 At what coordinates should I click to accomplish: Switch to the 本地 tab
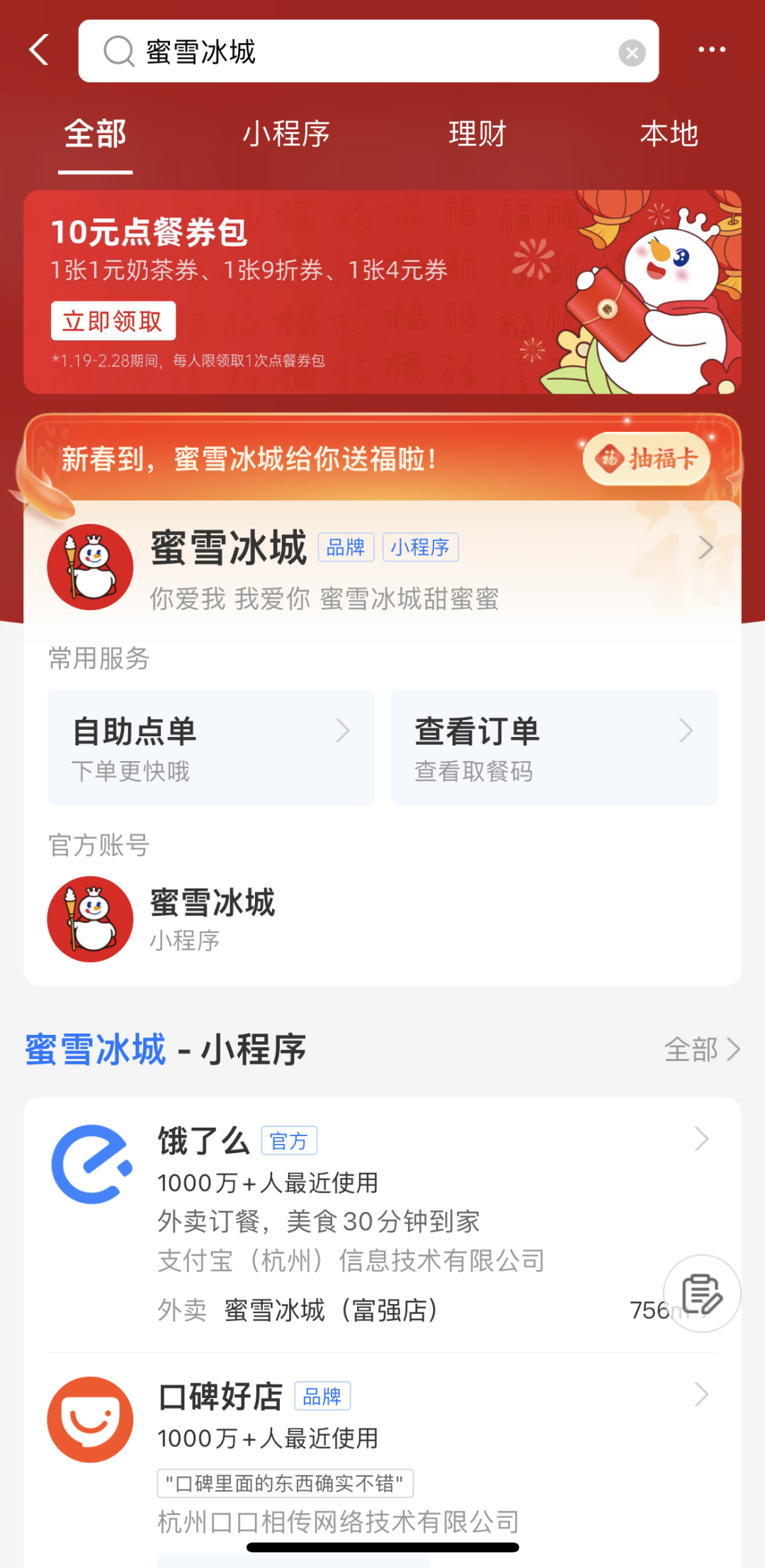(669, 133)
